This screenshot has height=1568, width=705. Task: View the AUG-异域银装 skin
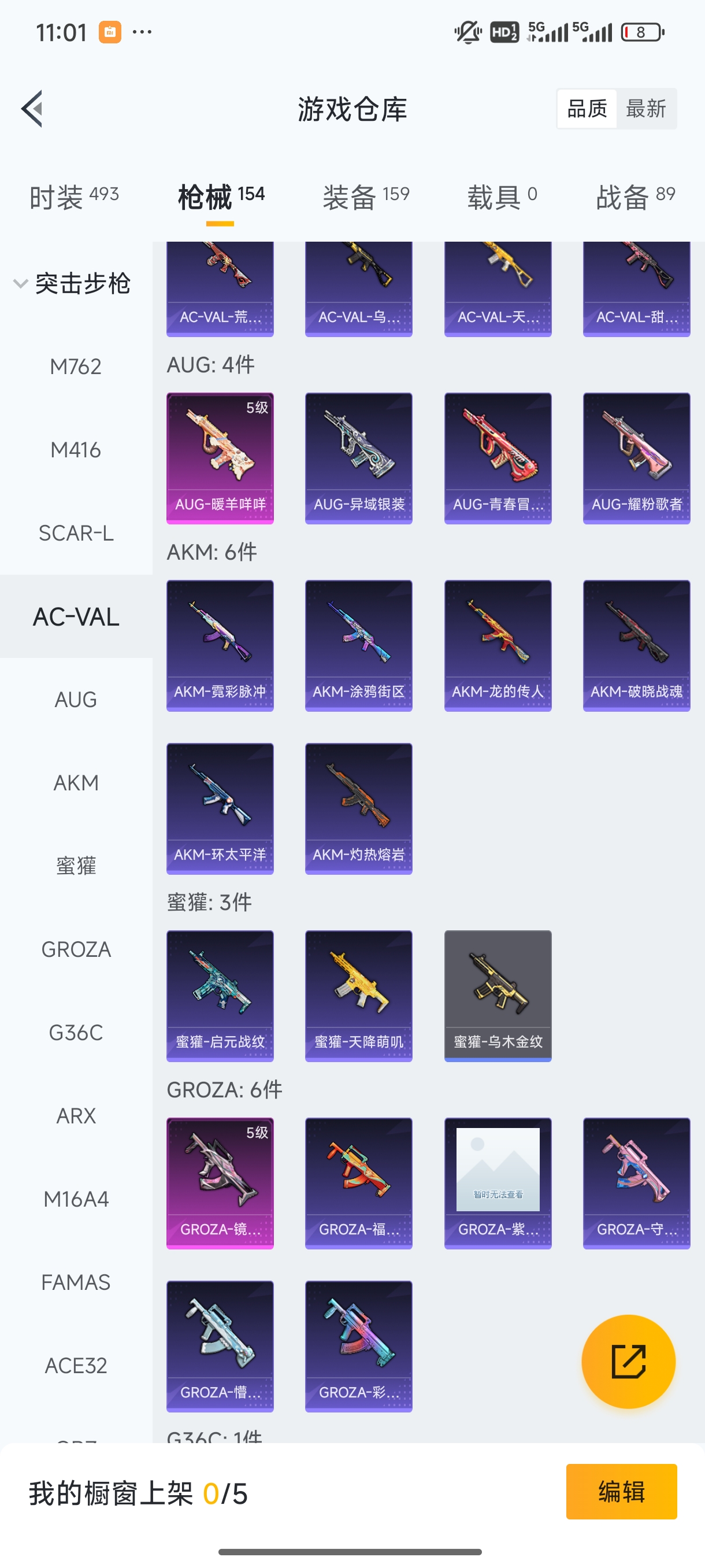click(359, 458)
